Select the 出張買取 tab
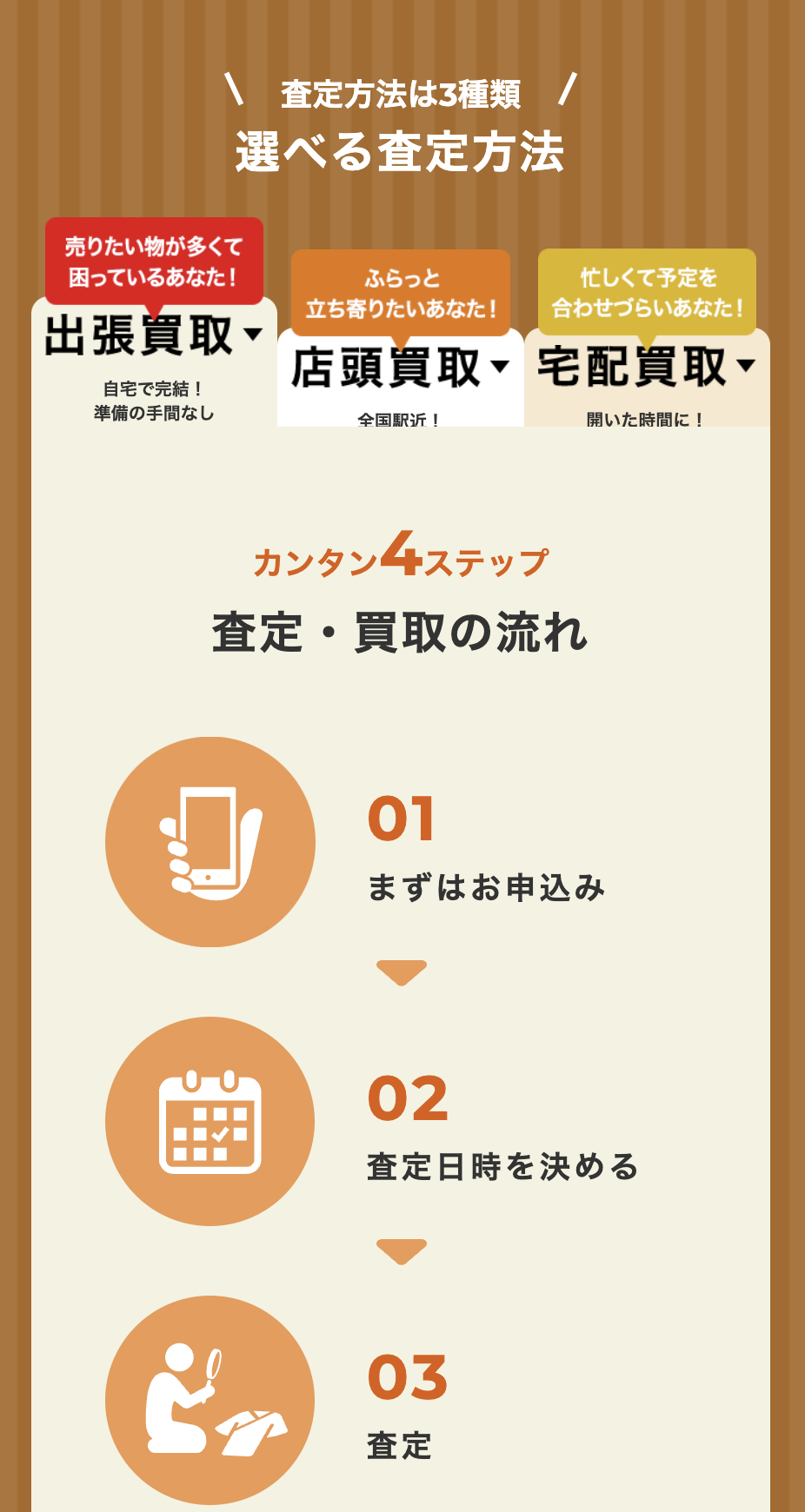This screenshot has height=1512, width=805. [x=153, y=337]
